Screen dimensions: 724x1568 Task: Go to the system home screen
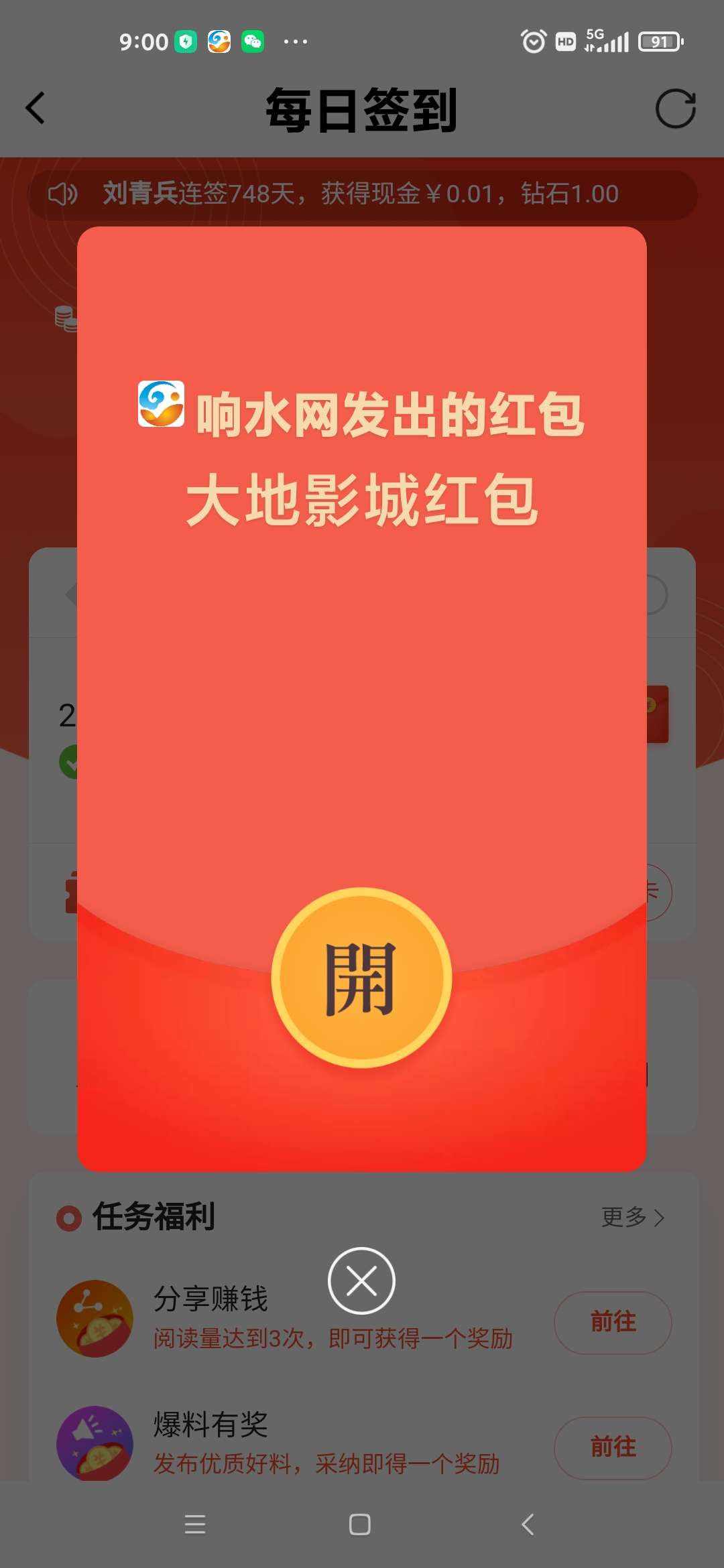point(360,1524)
